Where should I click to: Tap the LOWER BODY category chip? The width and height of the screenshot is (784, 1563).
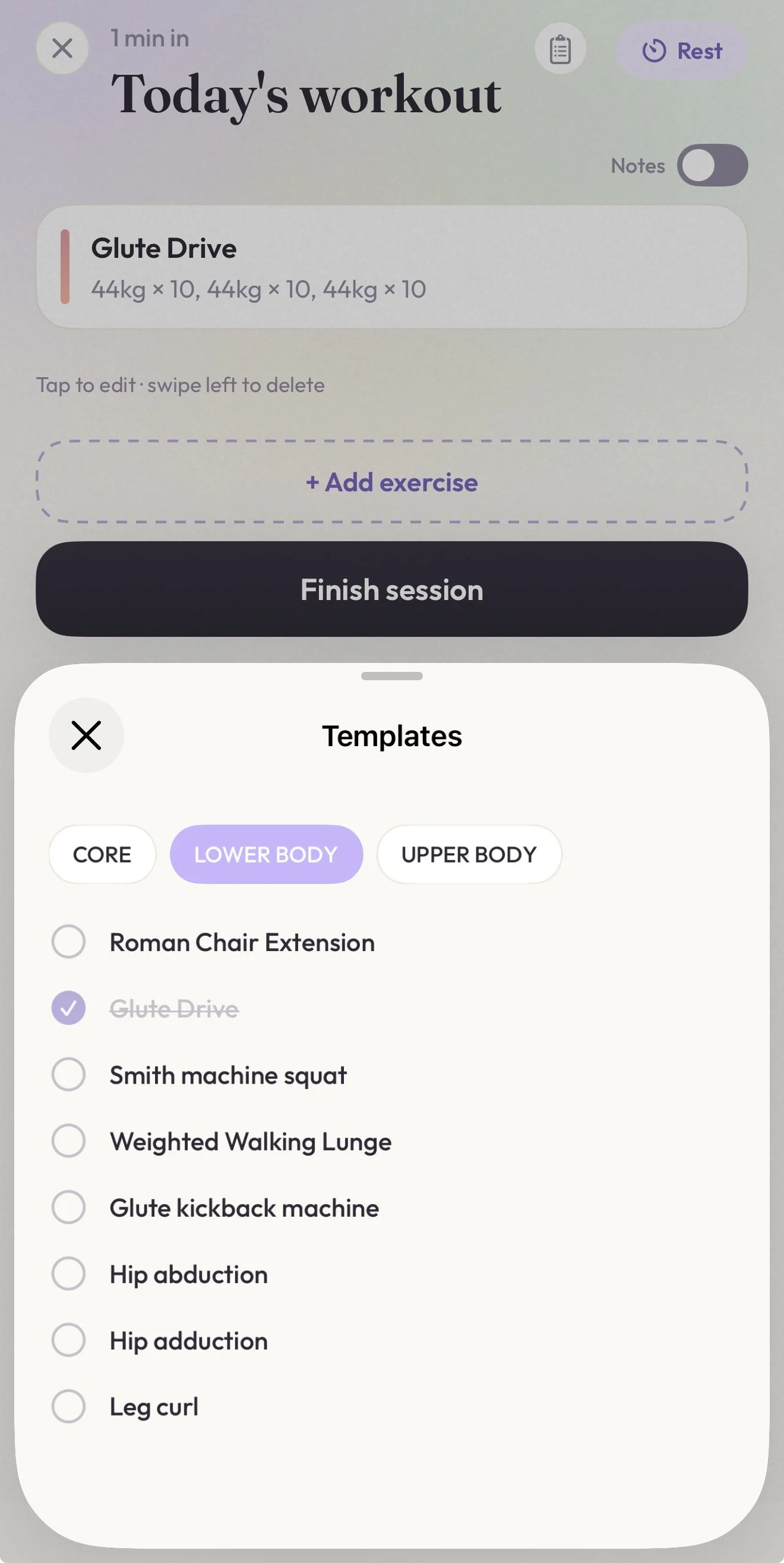265,854
